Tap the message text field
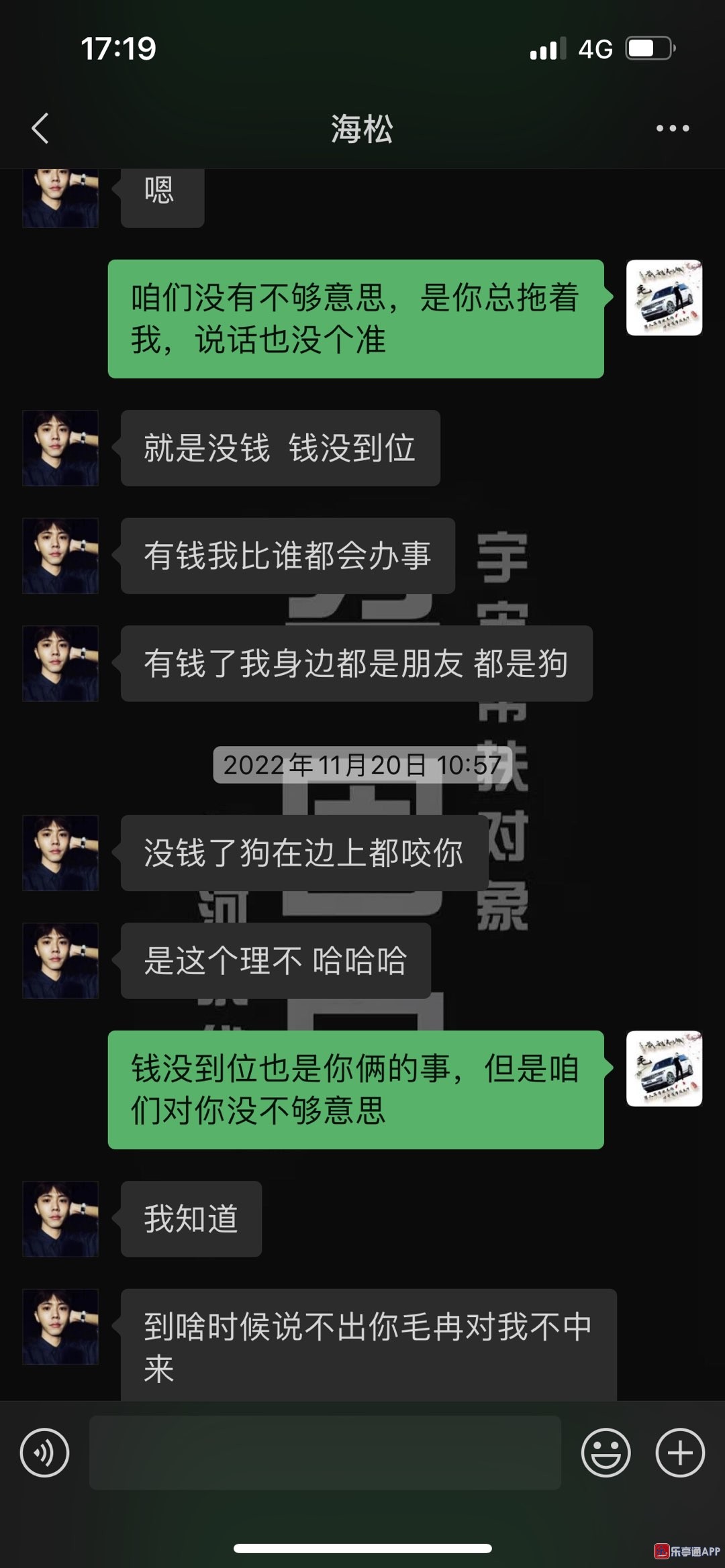725x1568 pixels. [x=325, y=1453]
